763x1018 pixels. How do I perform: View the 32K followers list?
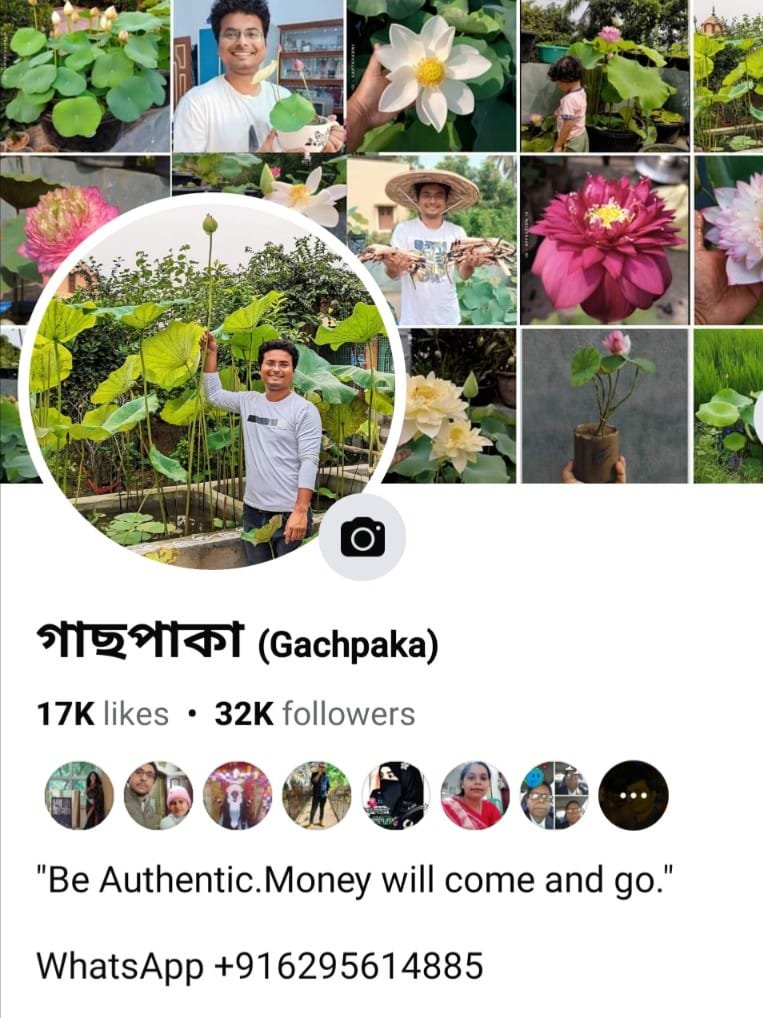pyautogui.click(x=314, y=714)
